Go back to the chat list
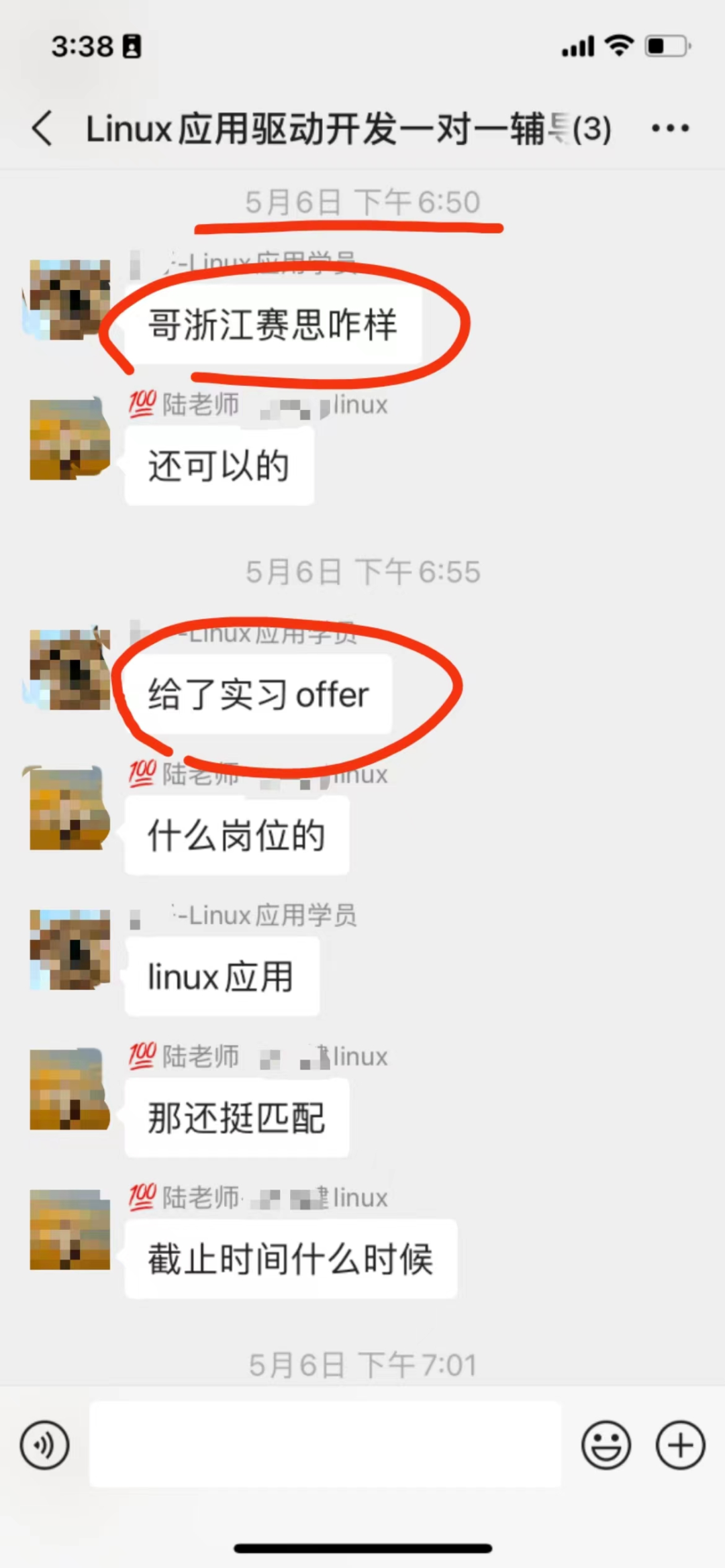 [x=42, y=128]
